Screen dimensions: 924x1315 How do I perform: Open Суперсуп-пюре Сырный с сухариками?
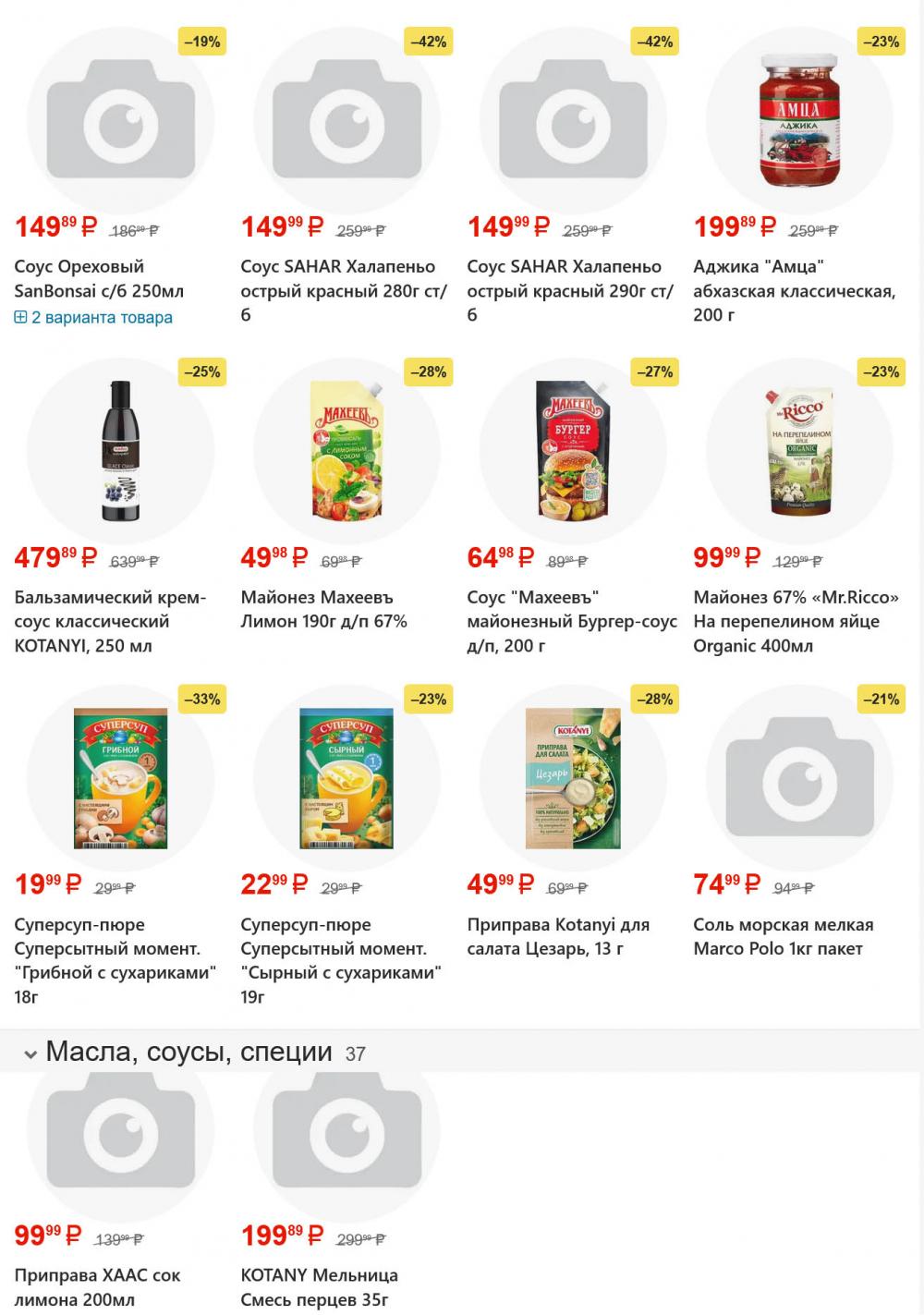pos(341,959)
